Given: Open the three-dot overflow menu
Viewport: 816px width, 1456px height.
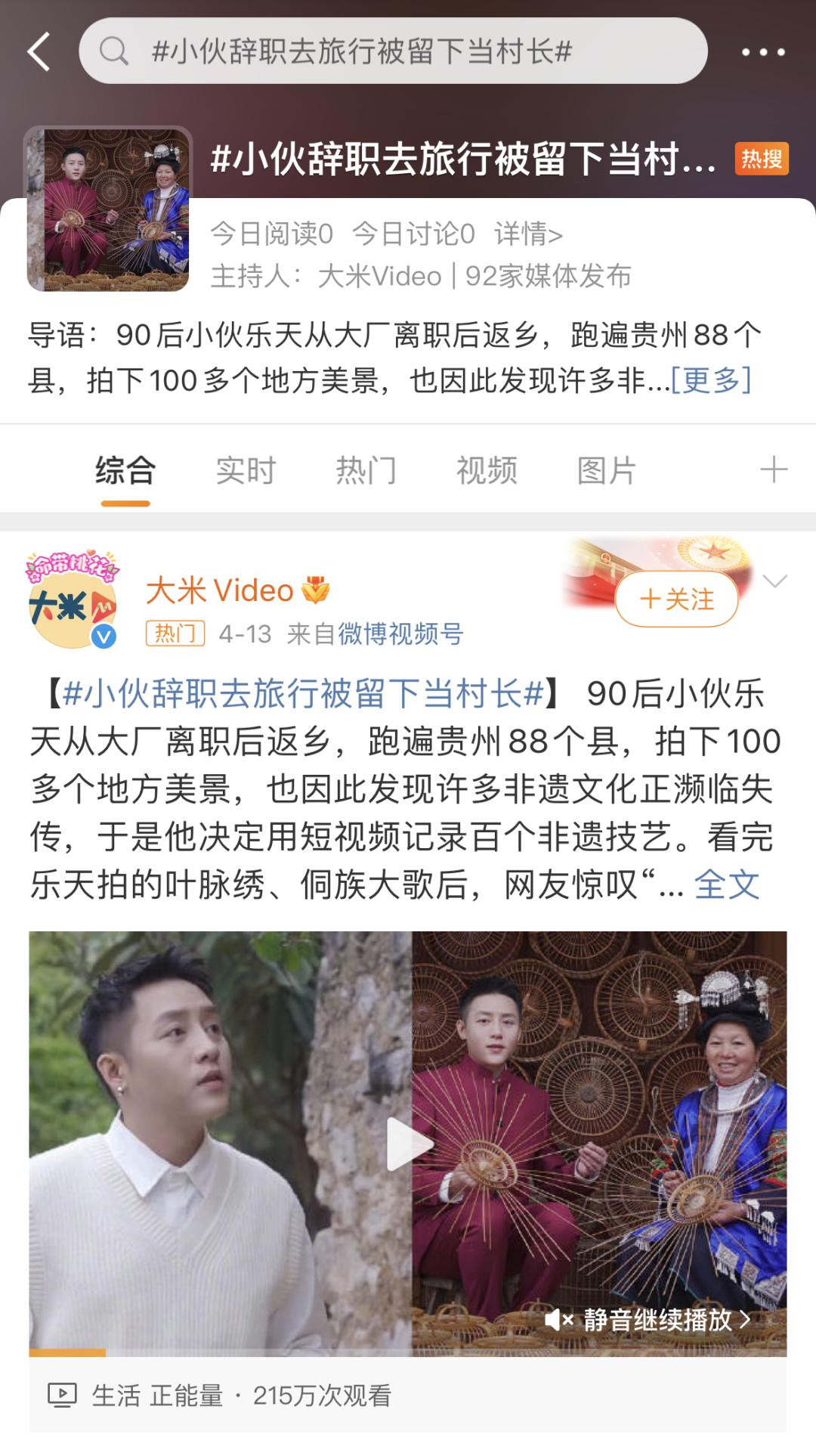Looking at the screenshot, I should coord(762,52).
